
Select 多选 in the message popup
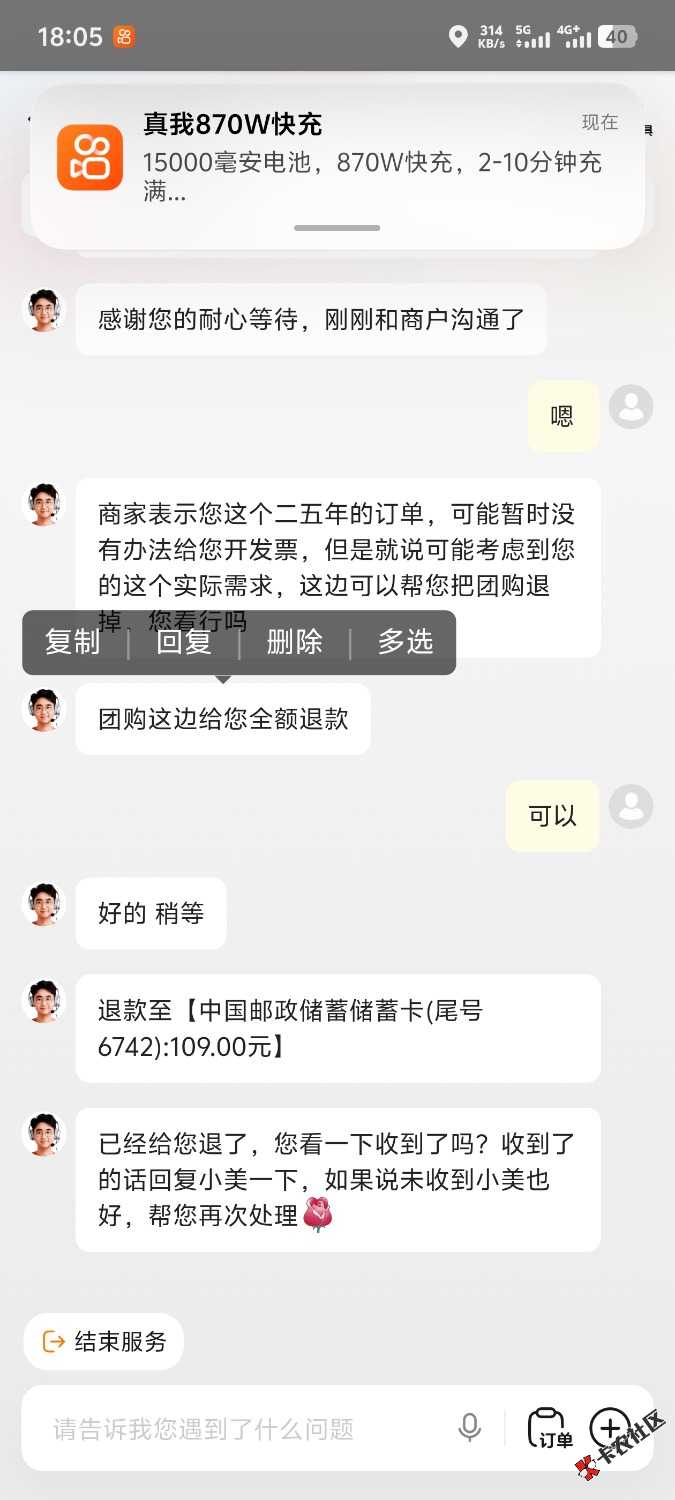pyautogui.click(x=405, y=642)
